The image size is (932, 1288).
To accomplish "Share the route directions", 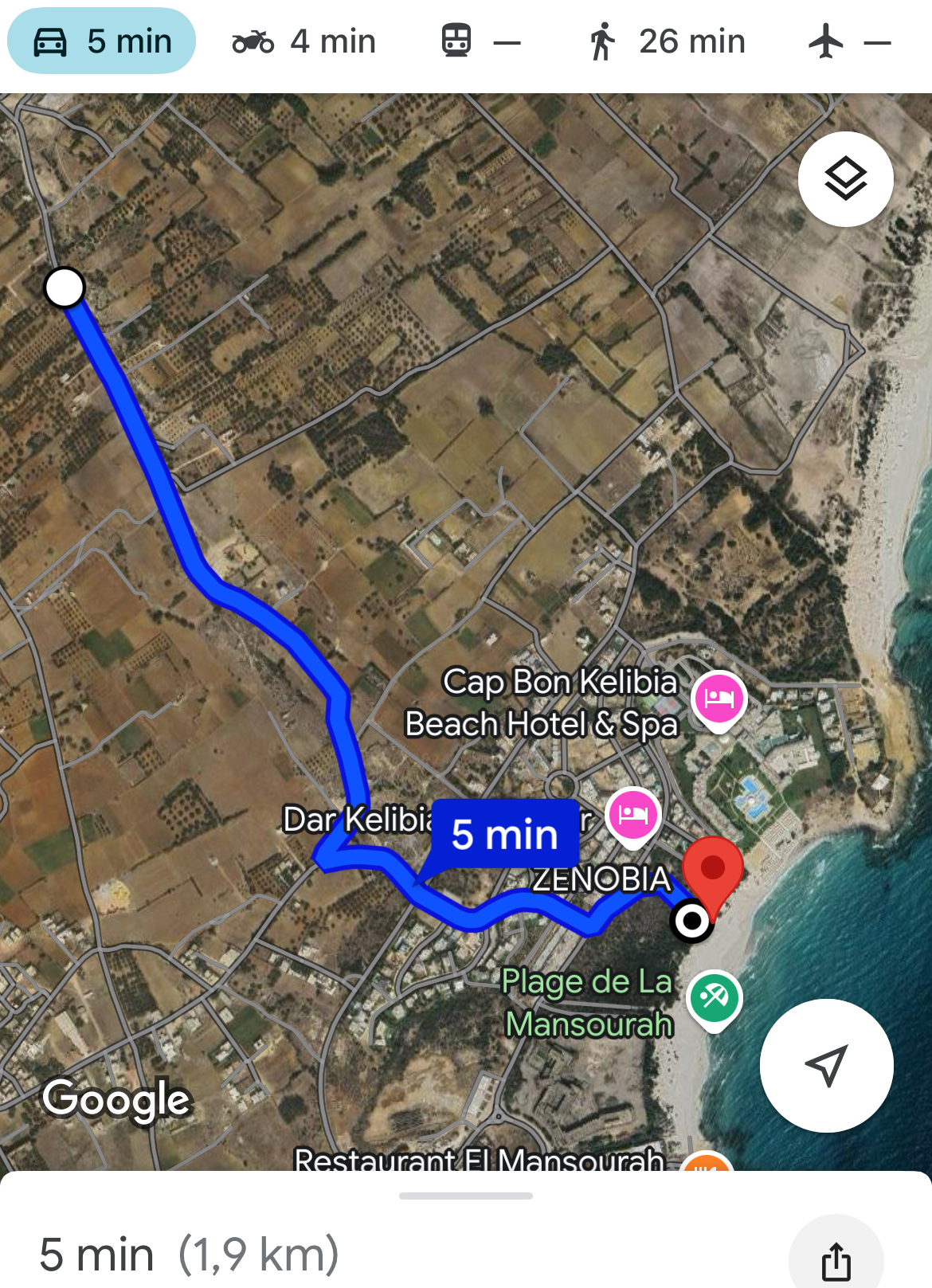I will (x=836, y=1260).
